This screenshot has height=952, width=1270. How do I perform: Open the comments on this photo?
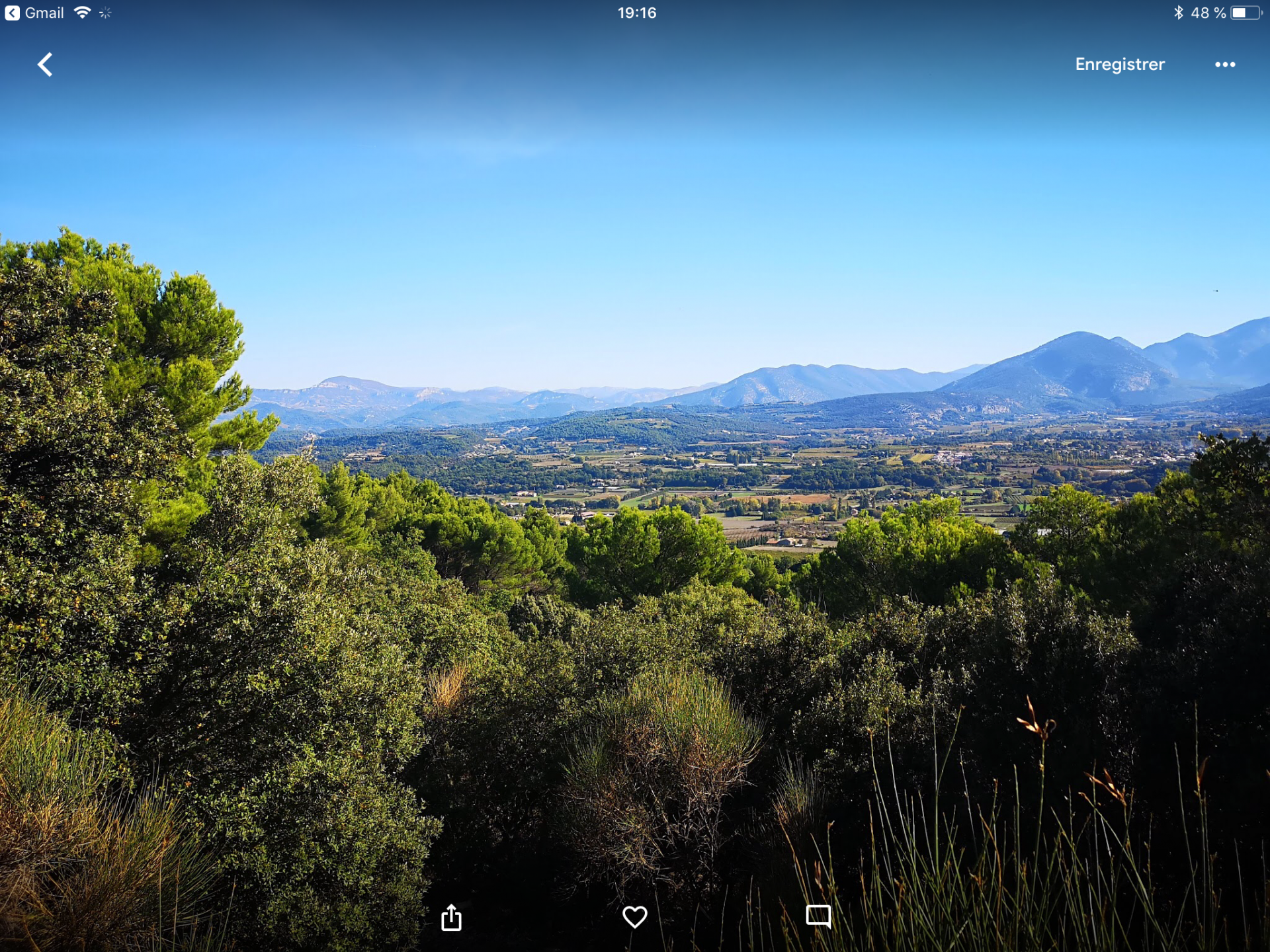[x=818, y=917]
